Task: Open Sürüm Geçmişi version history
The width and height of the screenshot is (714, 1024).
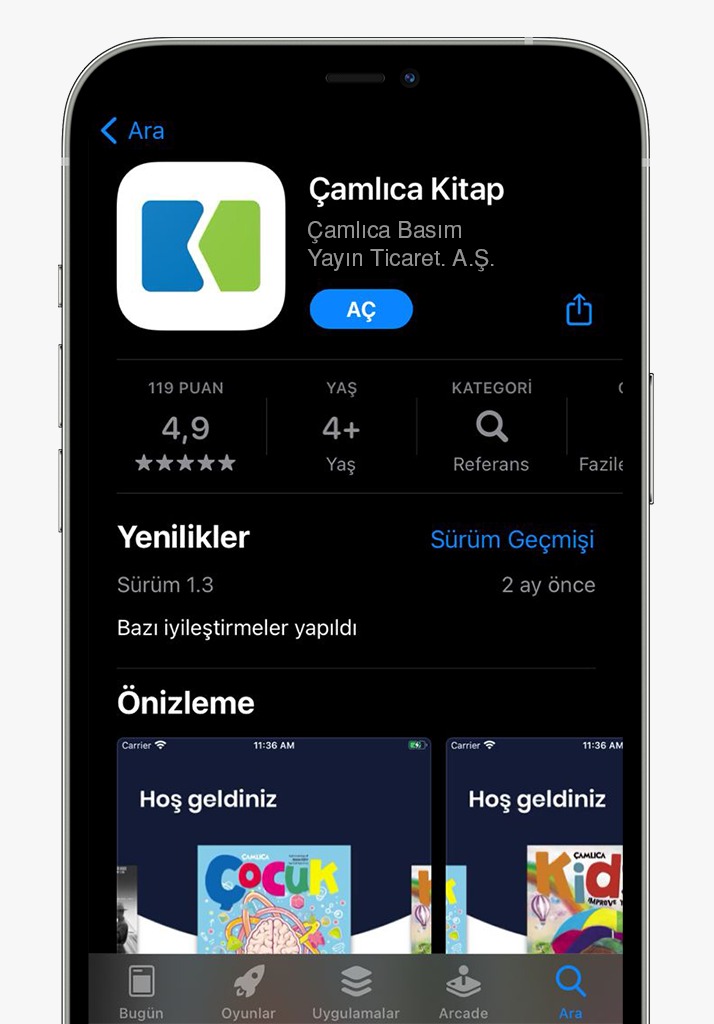Action: coord(512,539)
